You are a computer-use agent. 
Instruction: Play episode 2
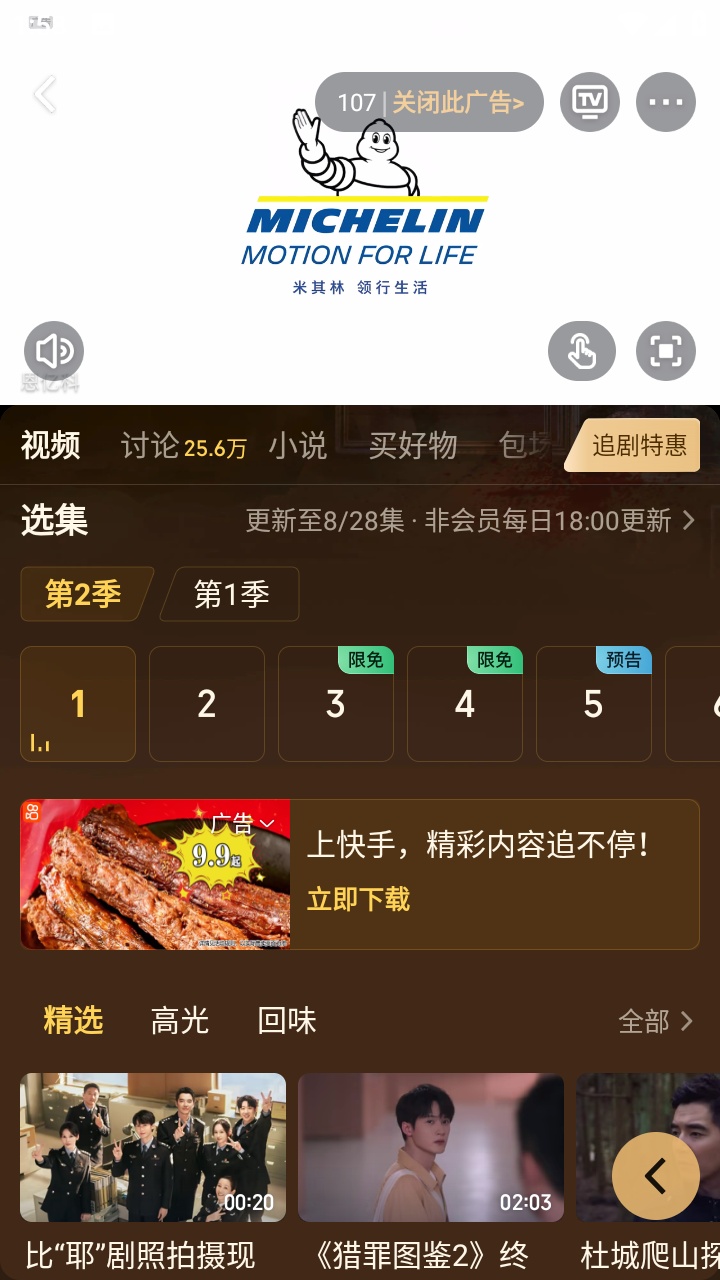[x=207, y=704]
